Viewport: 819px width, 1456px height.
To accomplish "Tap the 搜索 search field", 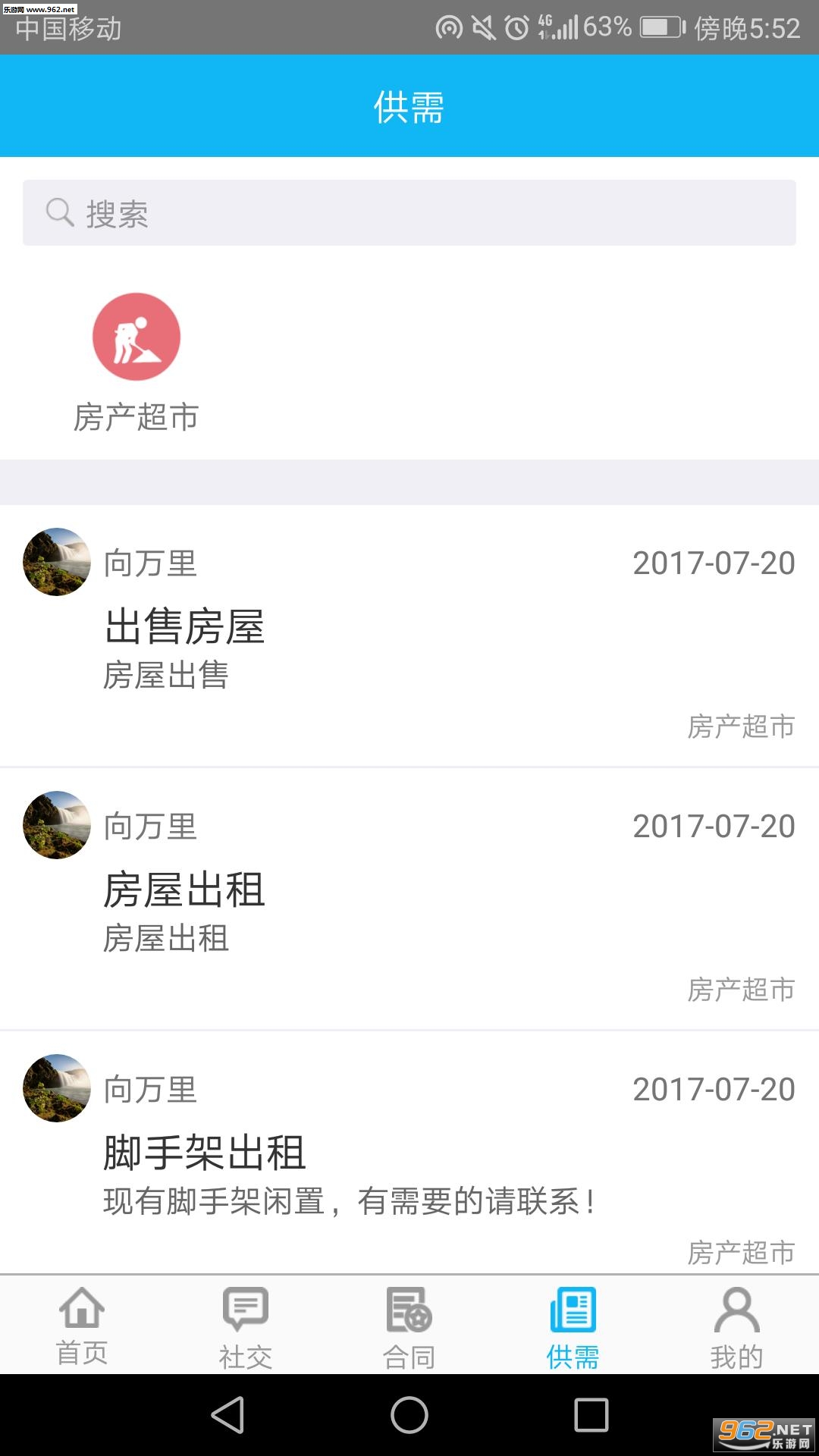I will pyautogui.click(x=409, y=213).
